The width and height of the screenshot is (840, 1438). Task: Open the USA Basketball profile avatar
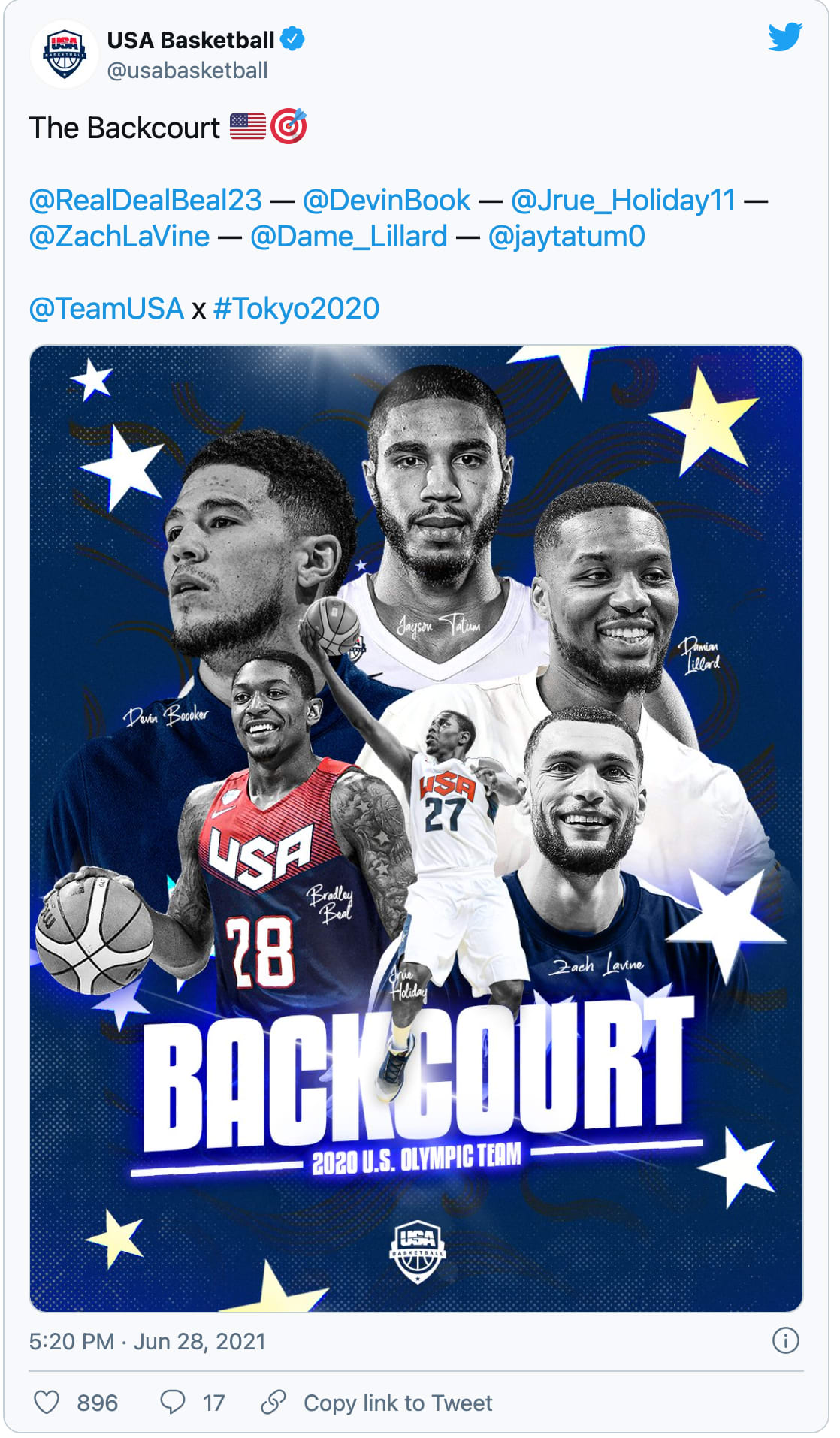tap(64, 54)
